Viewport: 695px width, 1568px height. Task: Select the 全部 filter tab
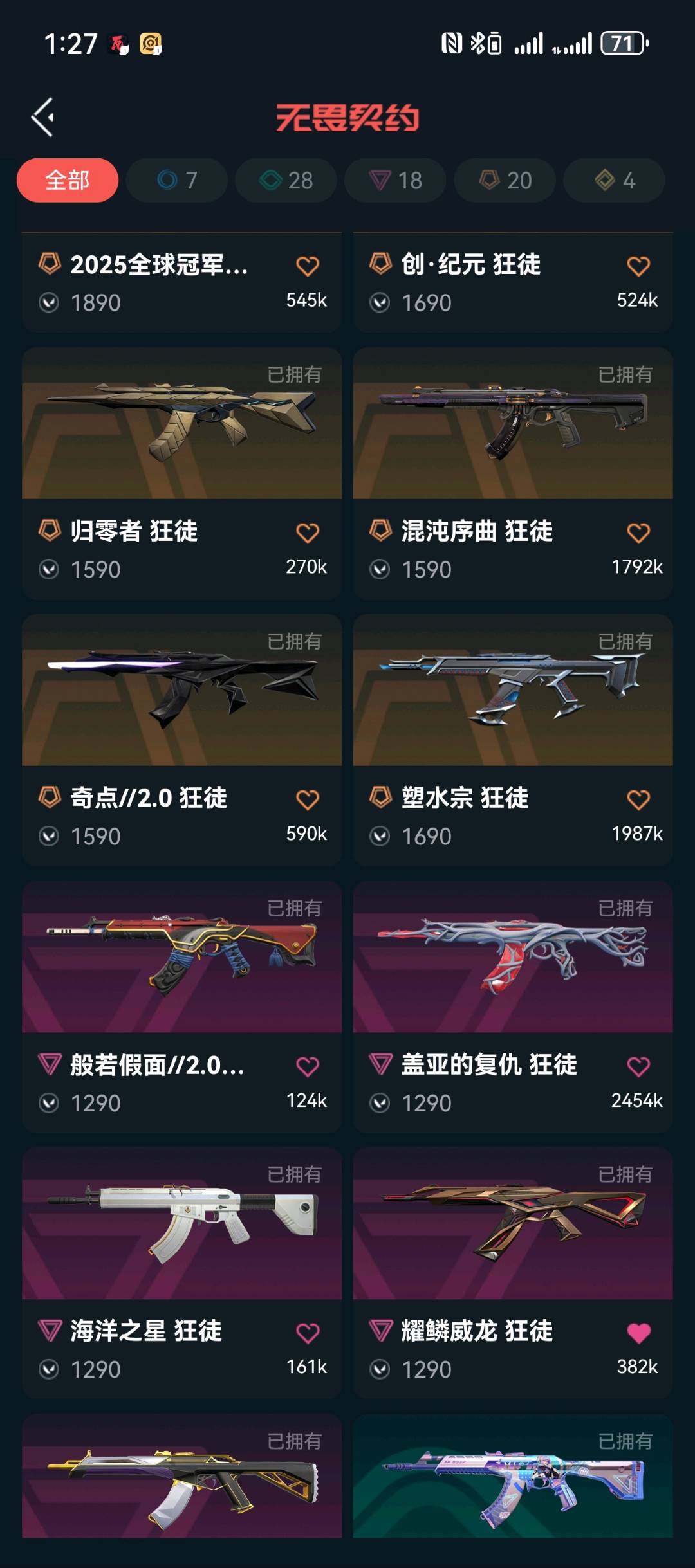click(x=68, y=180)
